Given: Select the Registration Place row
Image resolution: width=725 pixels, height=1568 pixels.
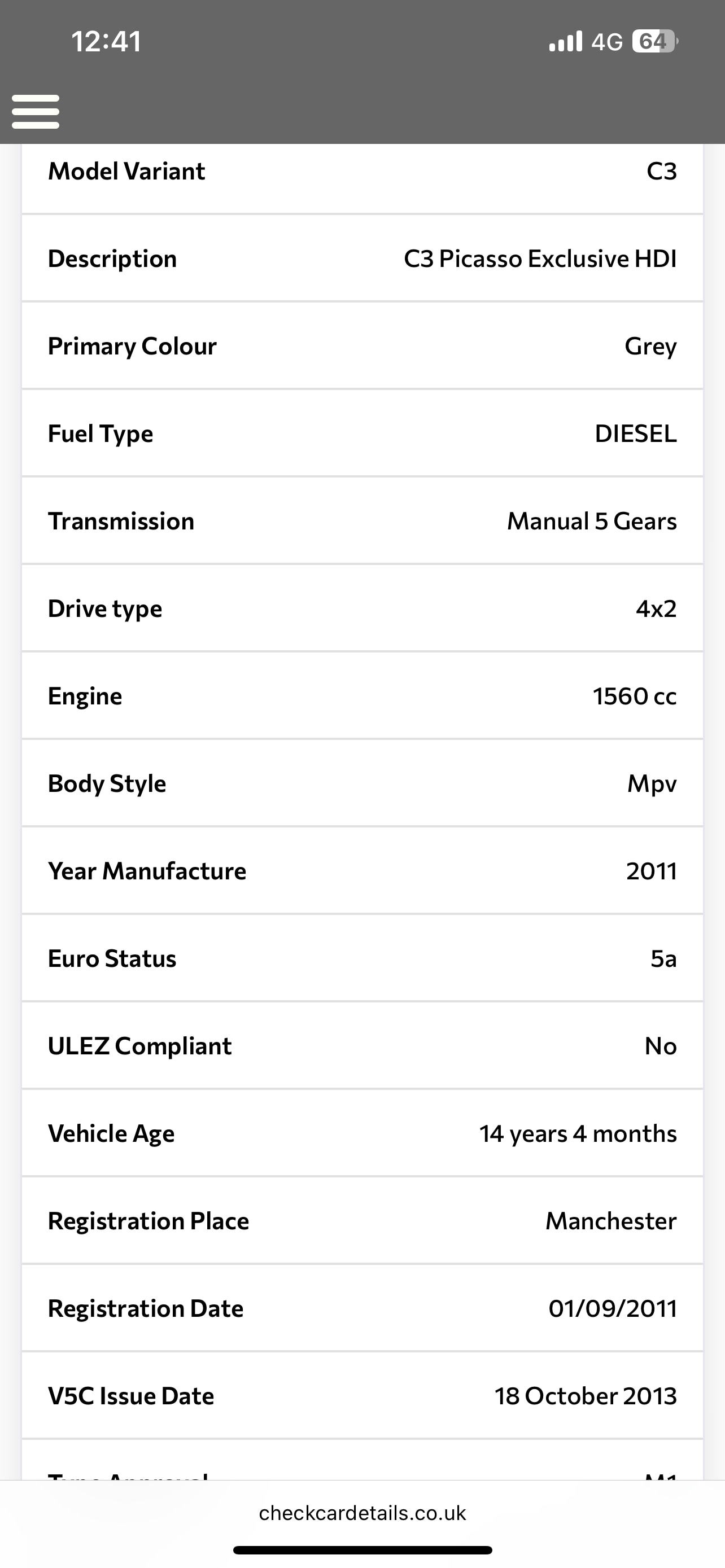Looking at the screenshot, I should pyautogui.click(x=362, y=1220).
